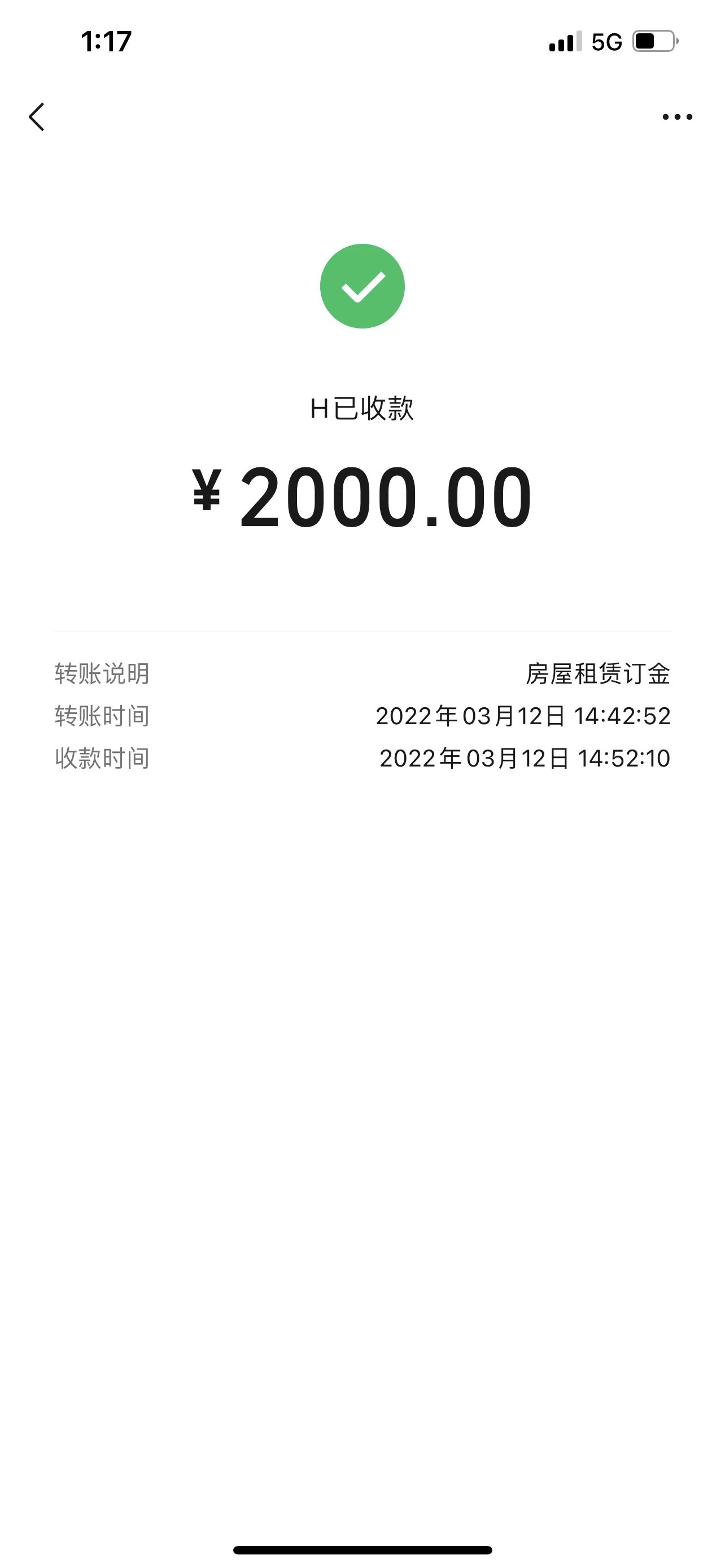Tap the 收款时间 field label
Screen dimensions: 725x1568
99,761
